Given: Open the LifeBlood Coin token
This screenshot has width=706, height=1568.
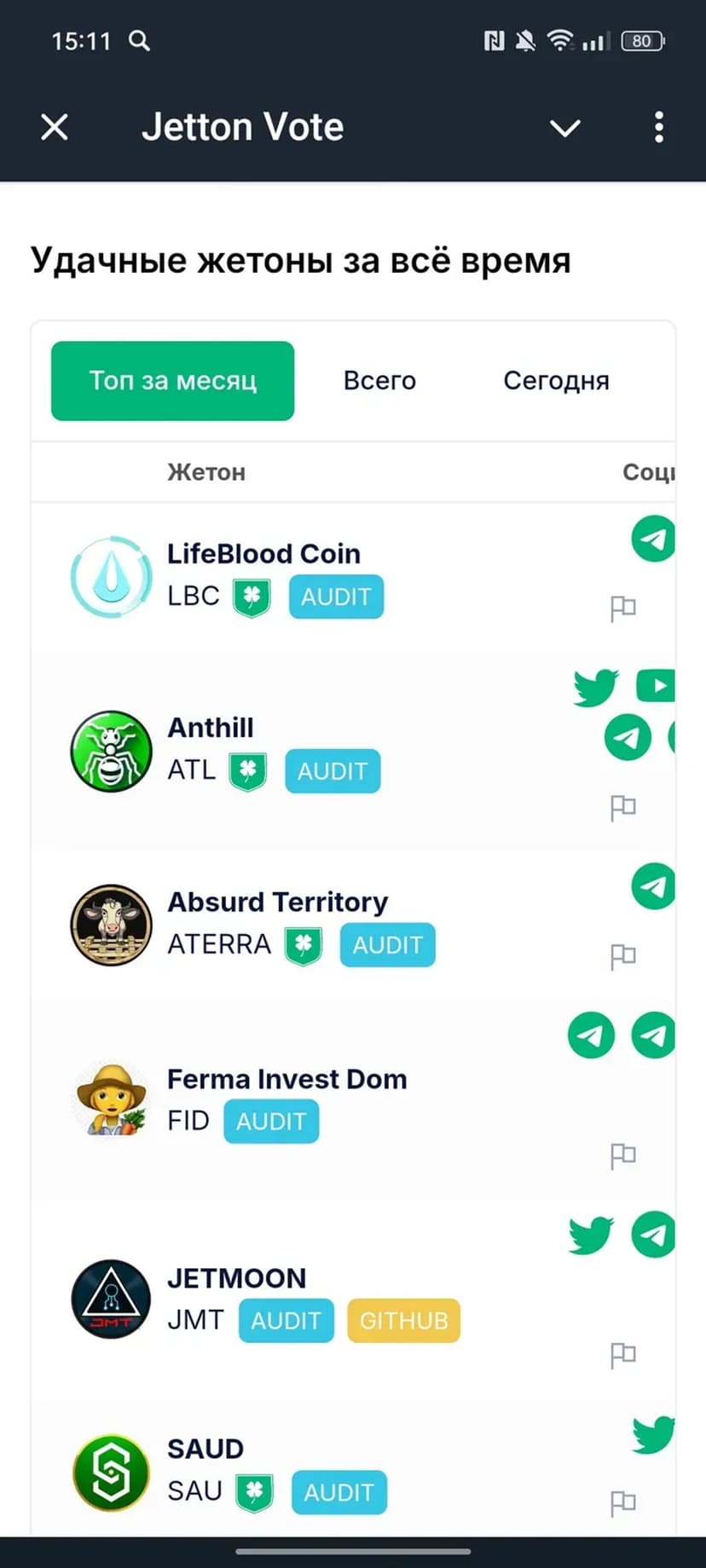Looking at the screenshot, I should point(263,554).
